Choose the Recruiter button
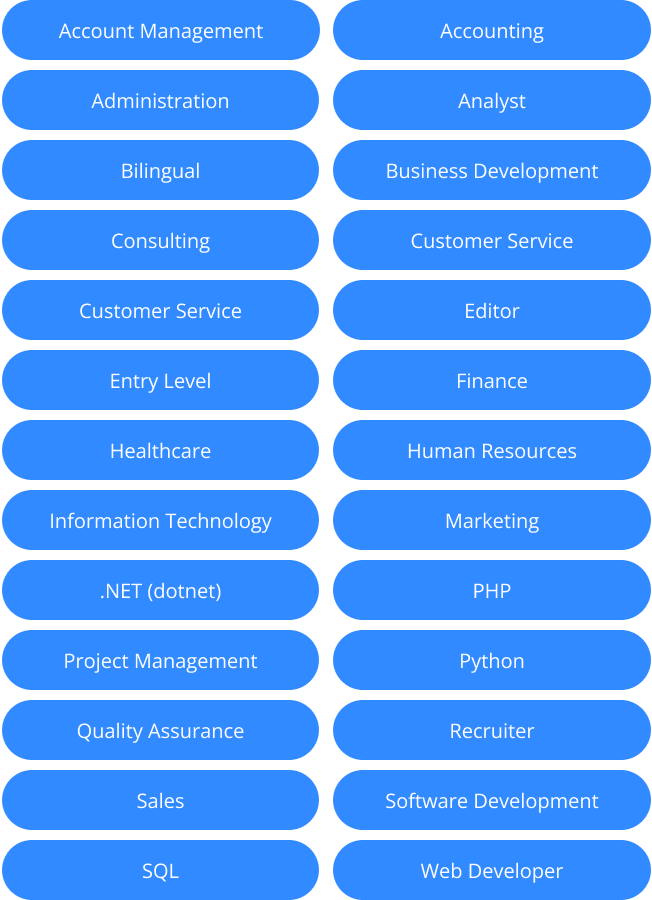This screenshot has width=652, height=900. pos(492,731)
